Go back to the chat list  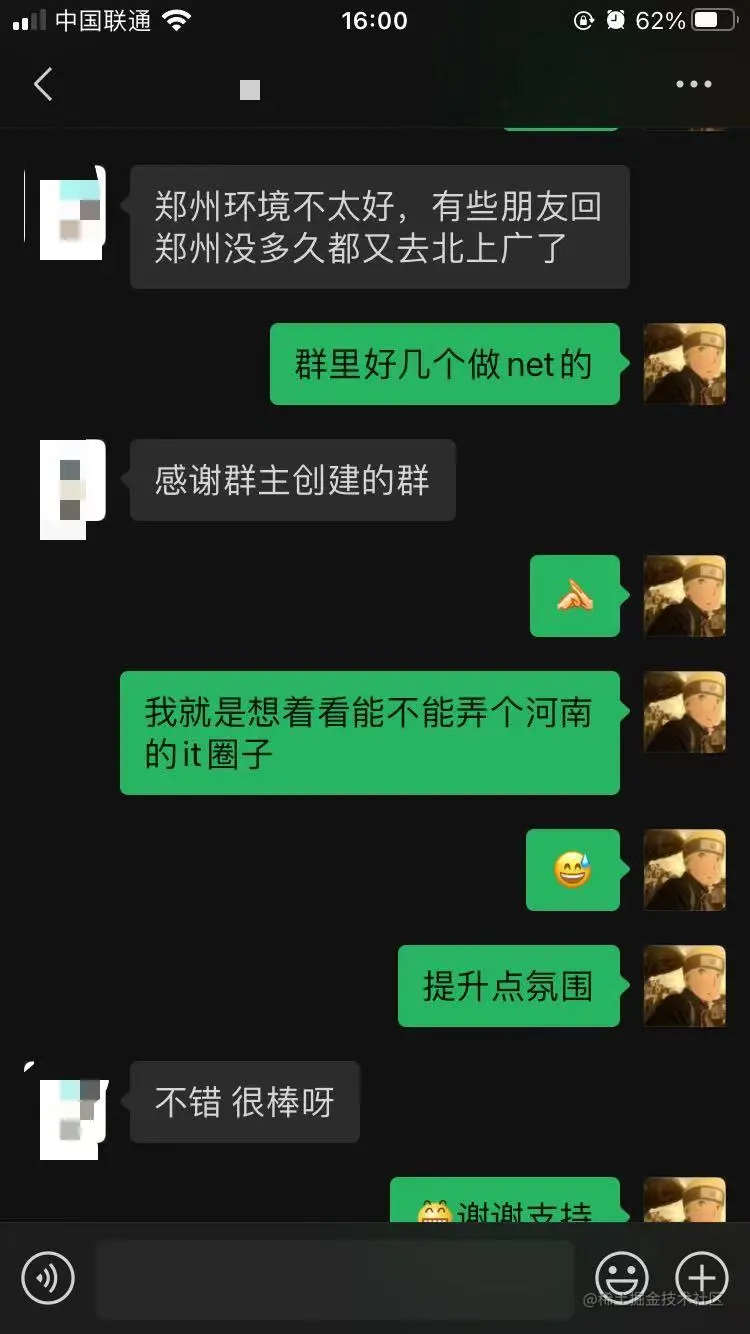[43, 85]
